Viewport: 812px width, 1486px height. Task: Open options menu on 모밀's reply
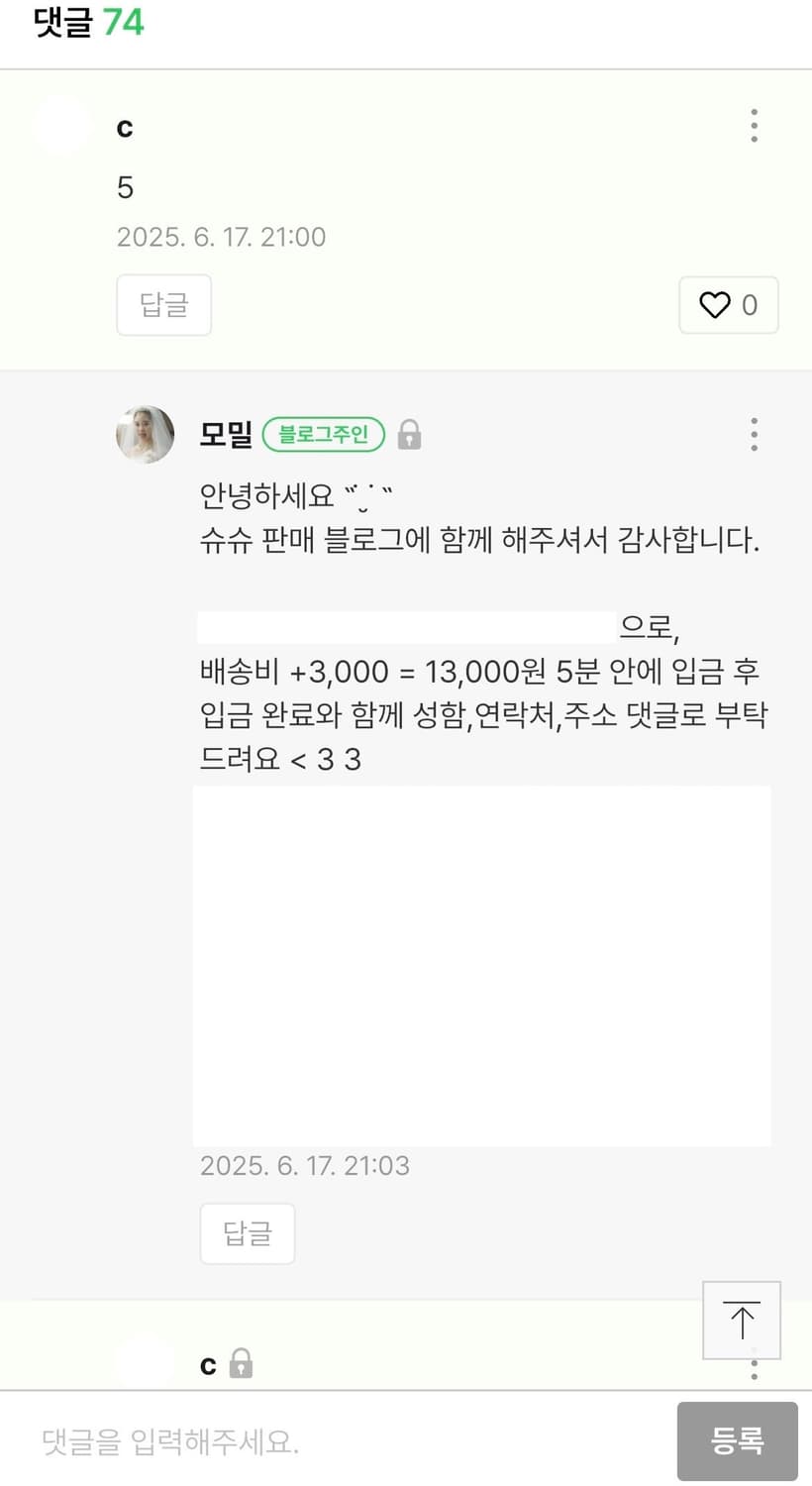tap(755, 434)
